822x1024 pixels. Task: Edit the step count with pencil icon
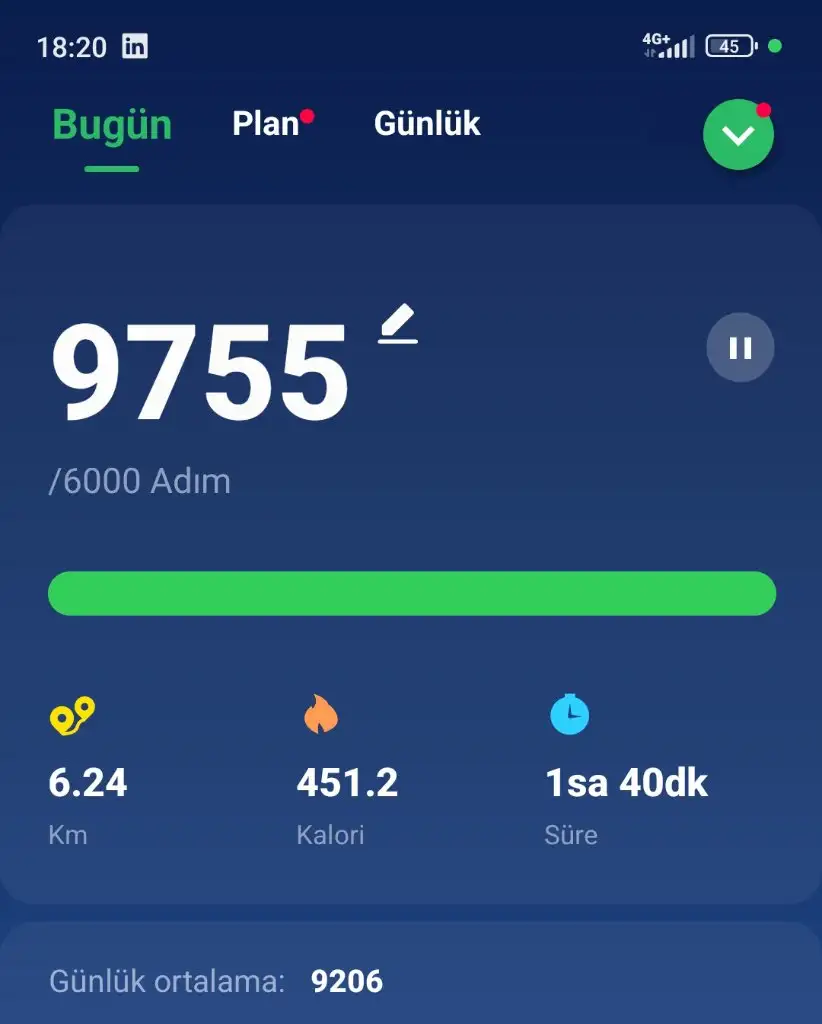(x=397, y=326)
